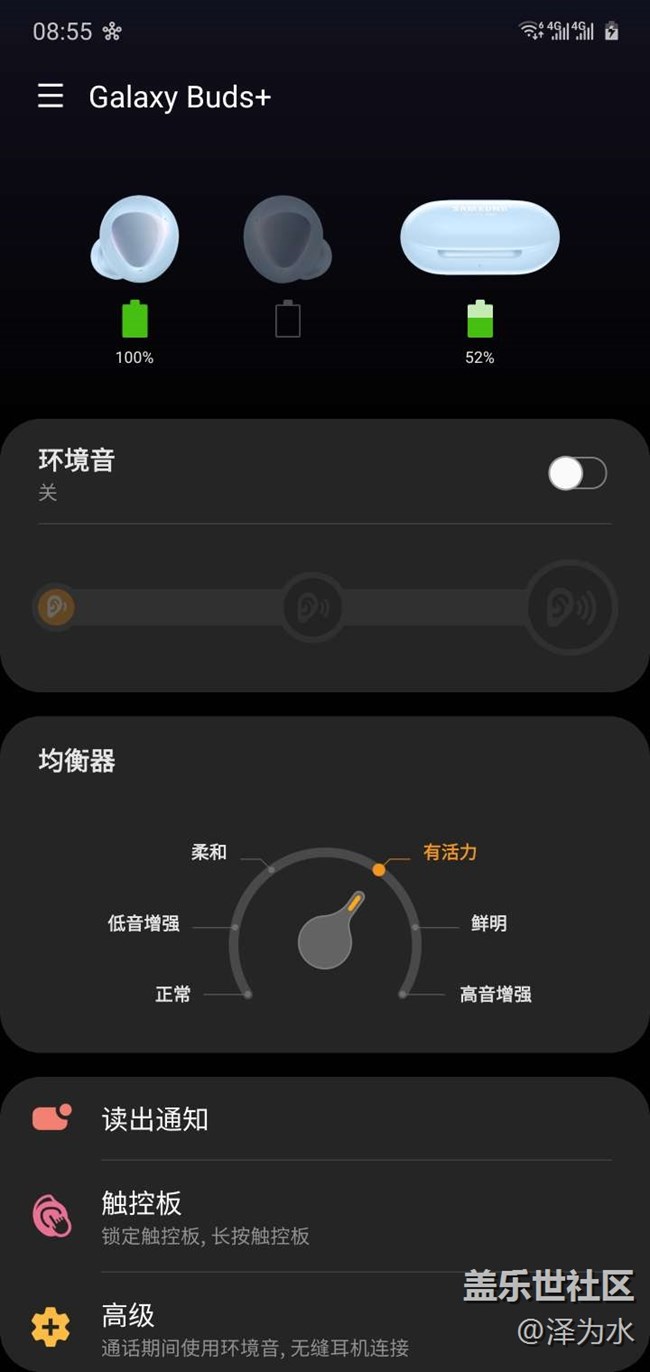Screen dimensions: 650x1372
Task: Pick the 鲜明 equalizer preset
Action: tap(488, 923)
